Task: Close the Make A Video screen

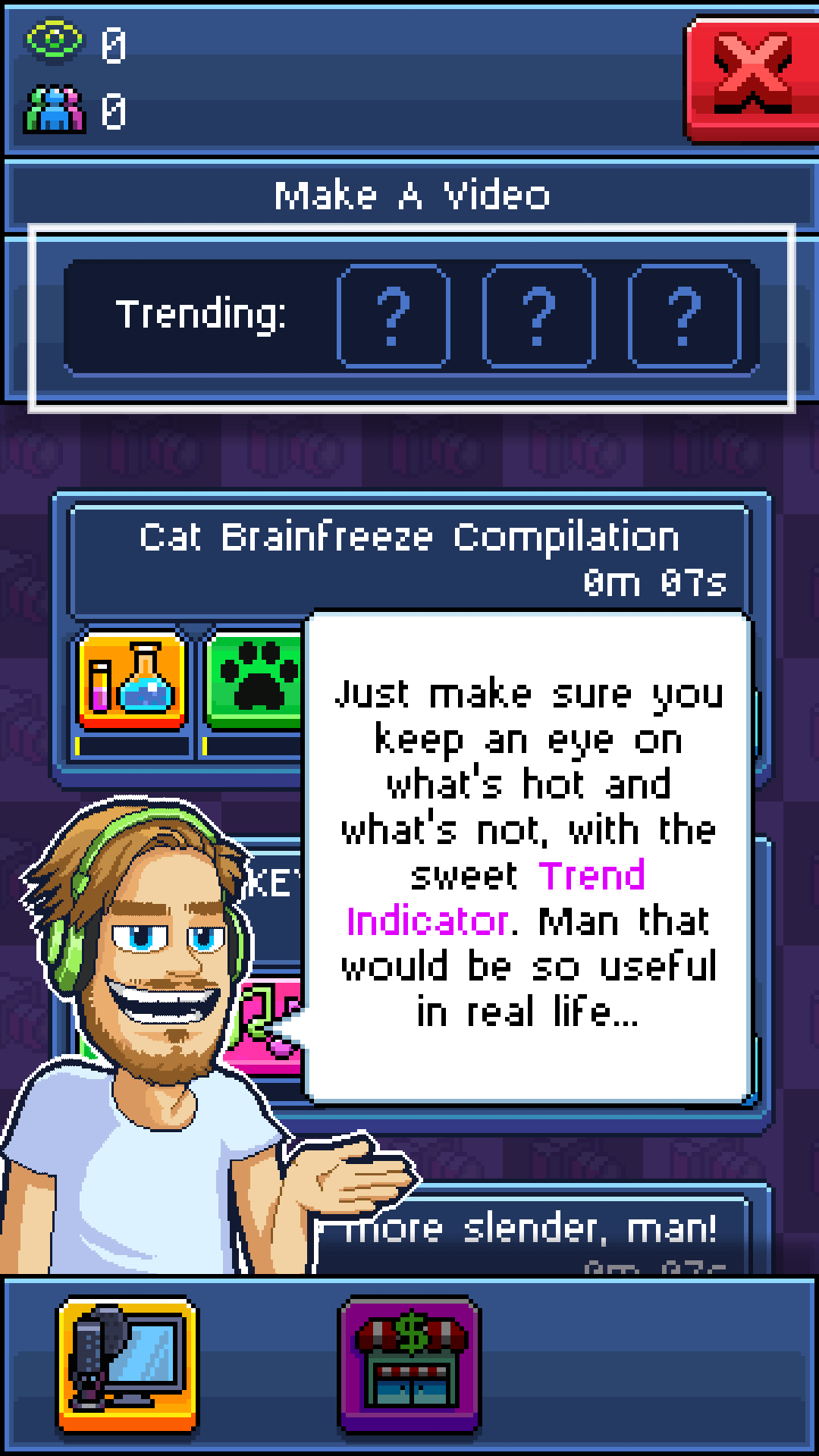Action: click(x=751, y=79)
